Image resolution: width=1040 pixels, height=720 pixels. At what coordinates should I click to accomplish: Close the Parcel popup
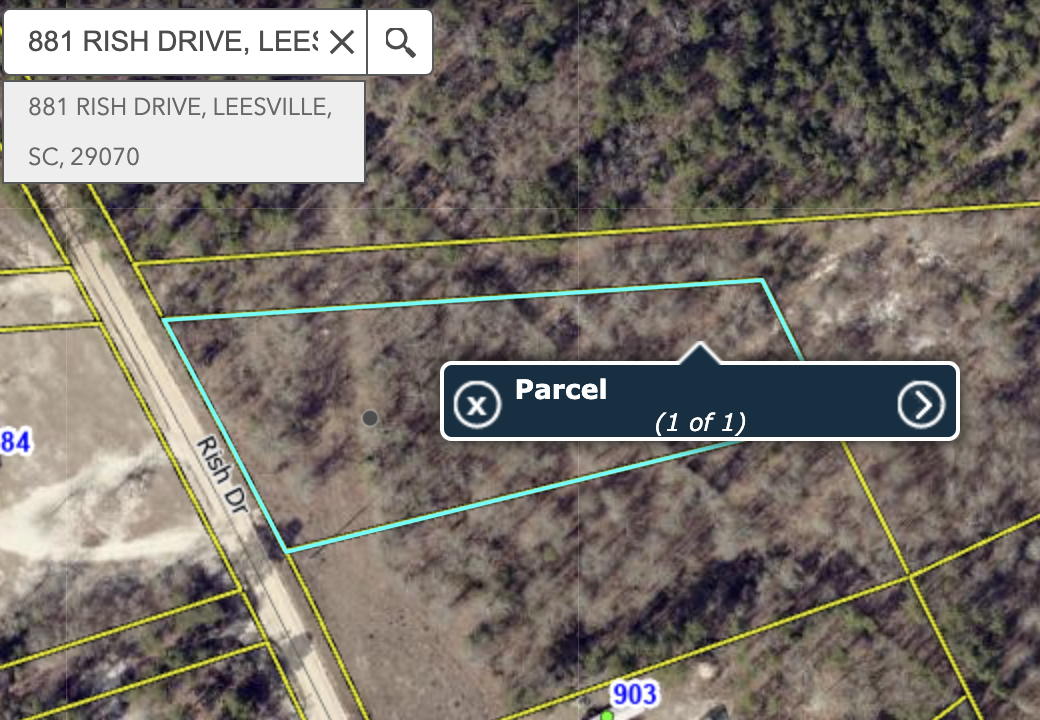click(477, 404)
